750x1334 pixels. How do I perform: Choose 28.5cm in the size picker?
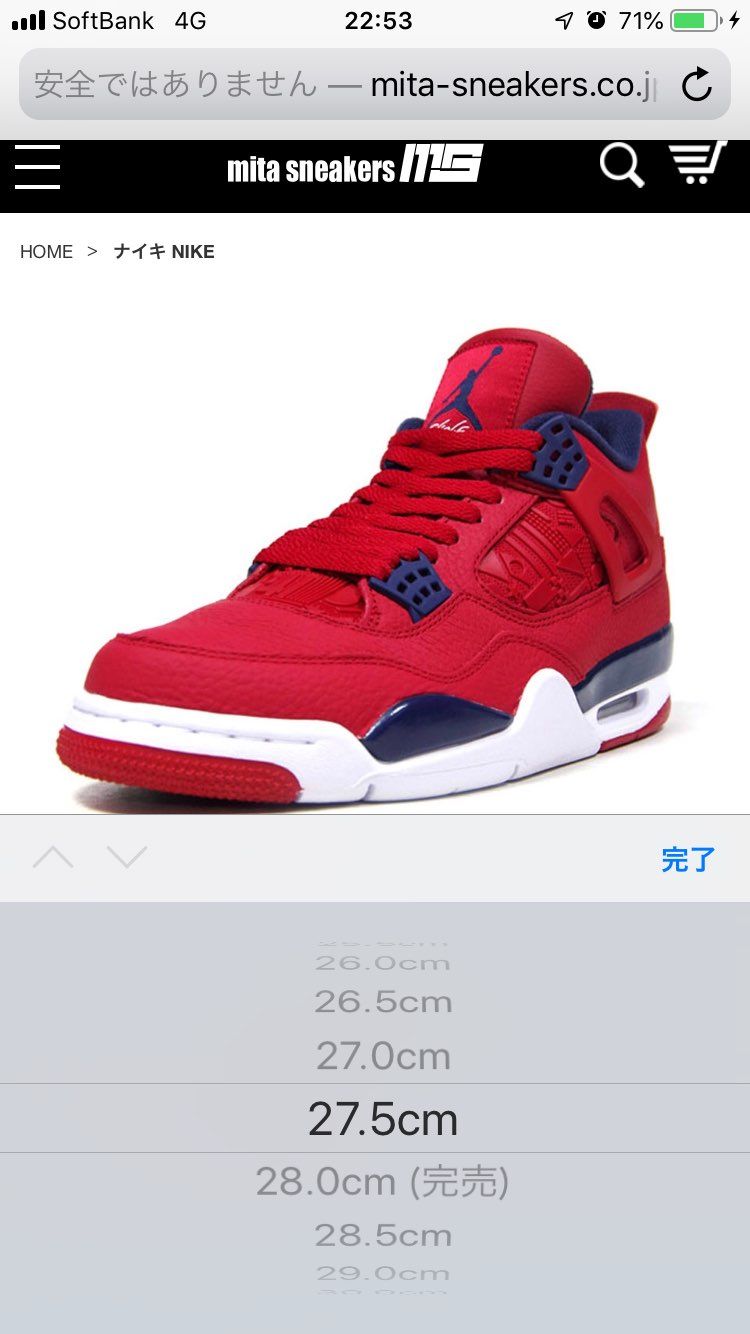click(383, 1235)
